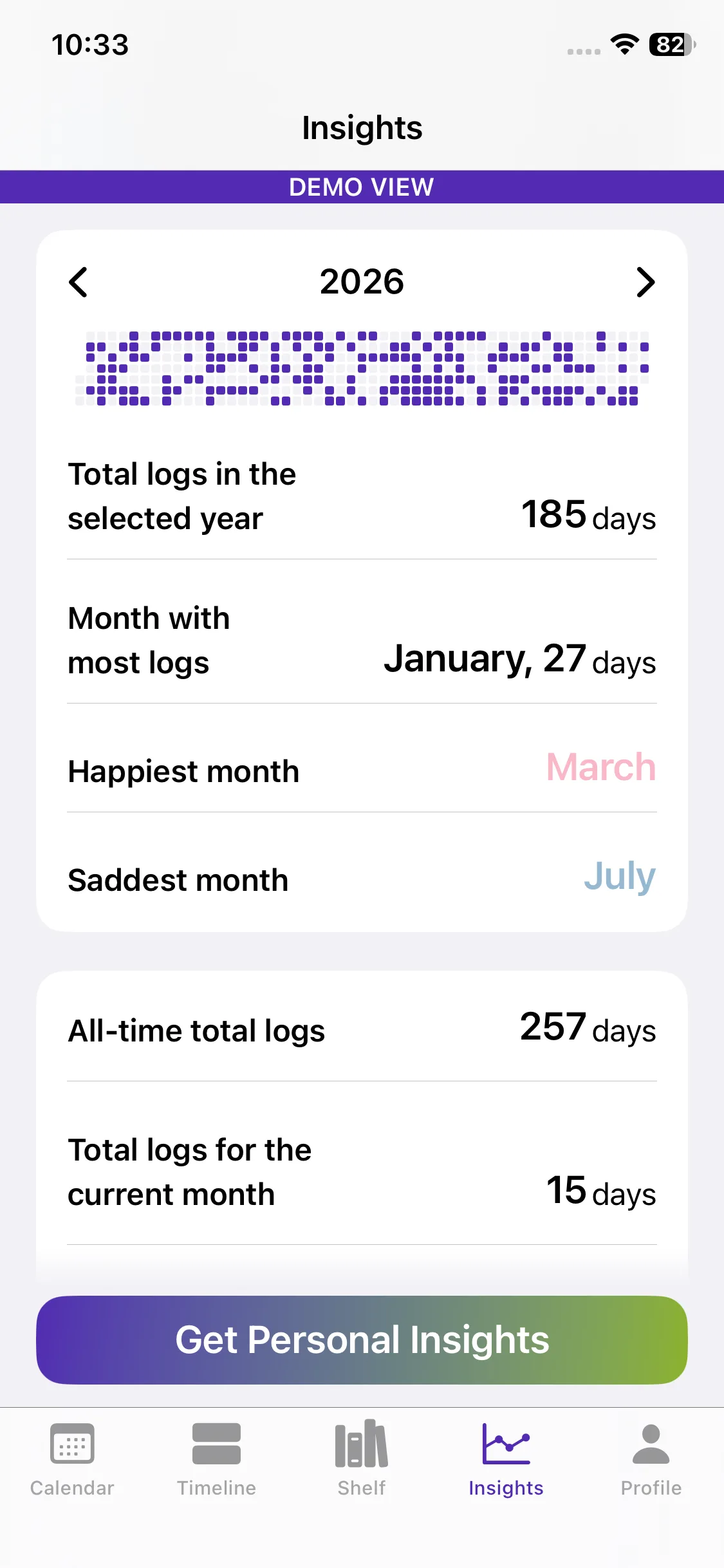The height and width of the screenshot is (1568, 724).
Task: Tap Get Personal Insights button
Action: coord(362,1339)
